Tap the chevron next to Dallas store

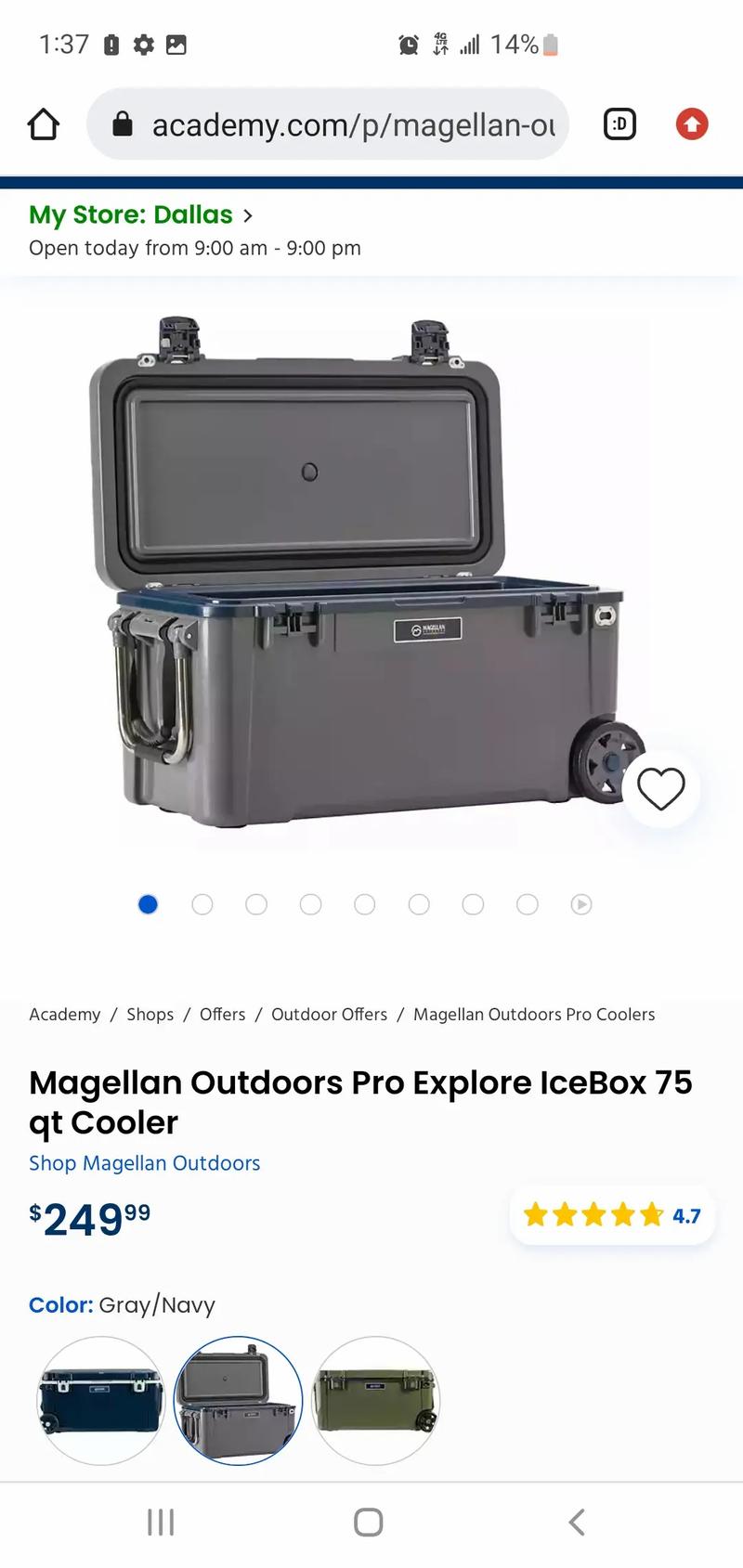tap(247, 214)
